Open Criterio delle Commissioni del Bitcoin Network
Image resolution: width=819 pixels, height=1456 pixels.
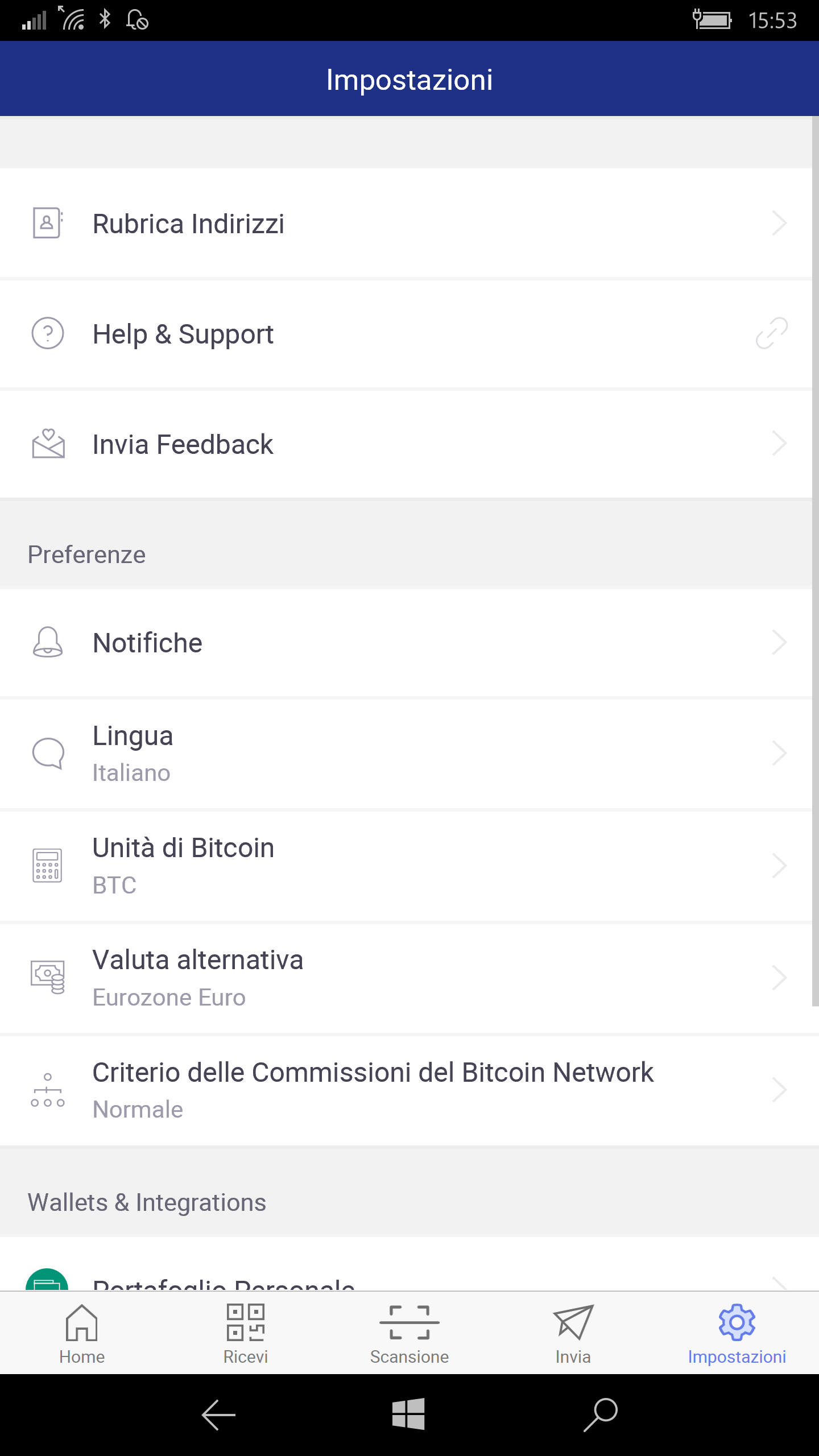[406, 1090]
